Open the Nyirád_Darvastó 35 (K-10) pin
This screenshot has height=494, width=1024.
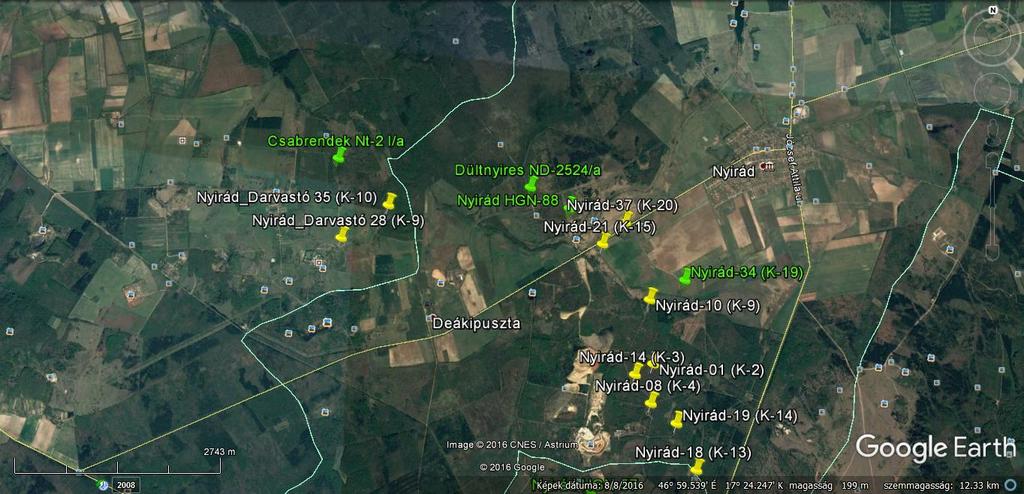click(x=390, y=200)
